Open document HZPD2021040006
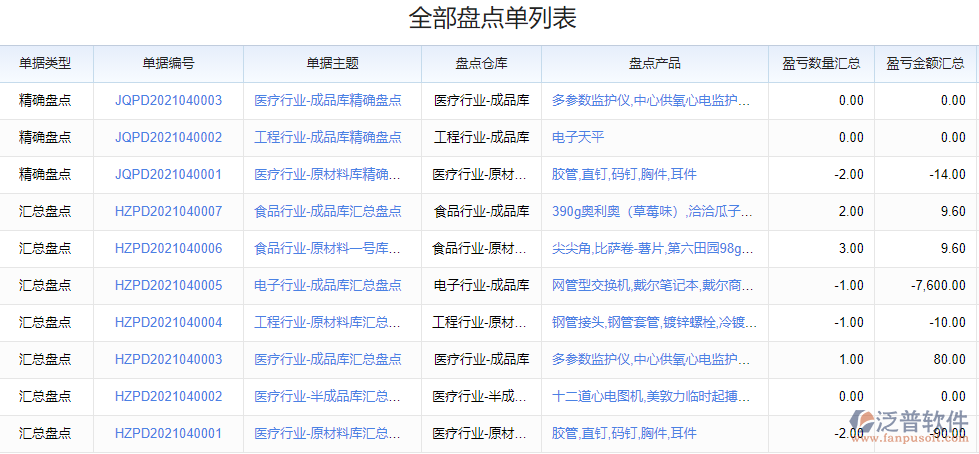Viewport: 979px width, 454px height. tap(168, 248)
